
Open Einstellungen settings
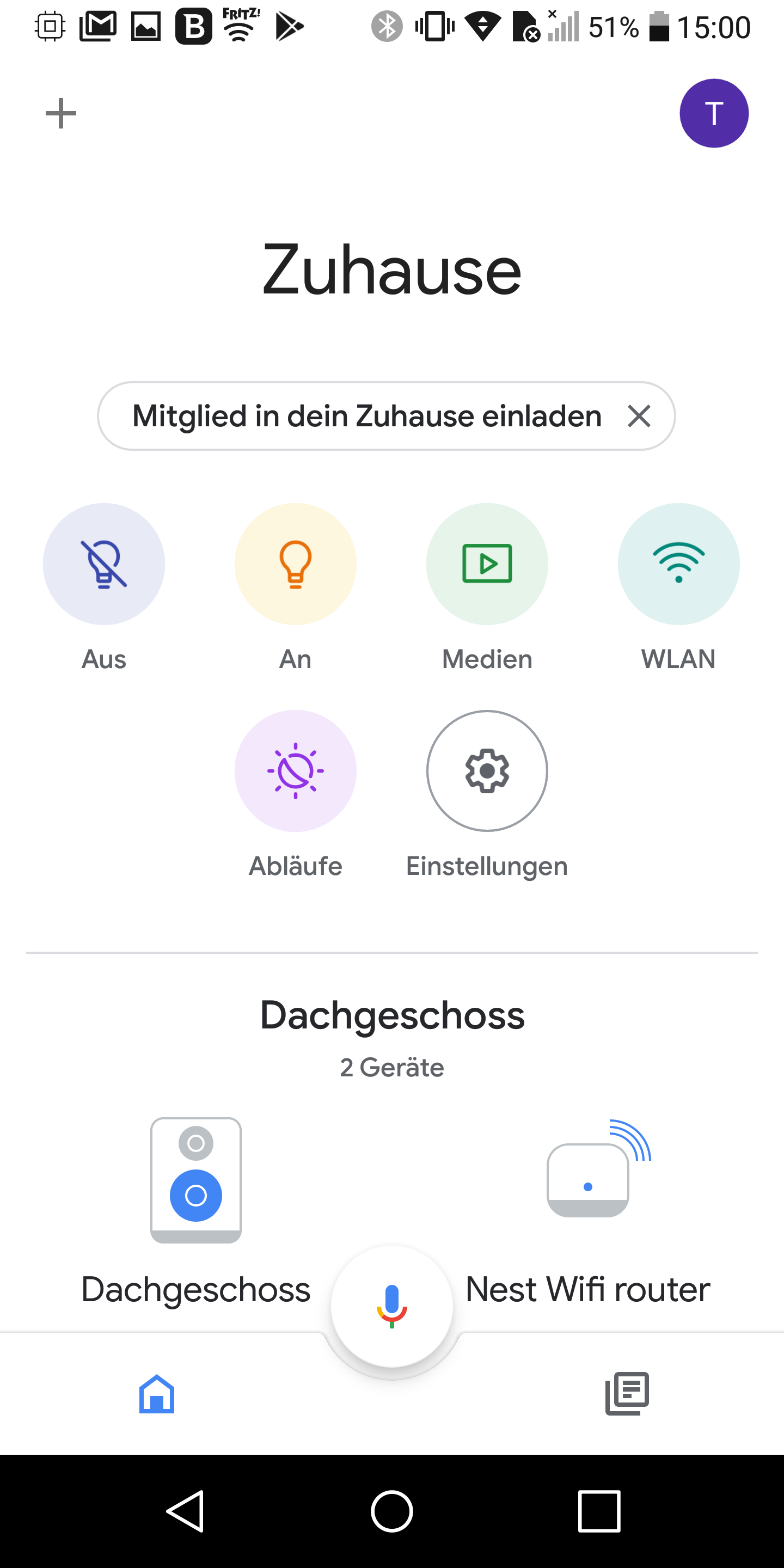pyautogui.click(x=487, y=771)
